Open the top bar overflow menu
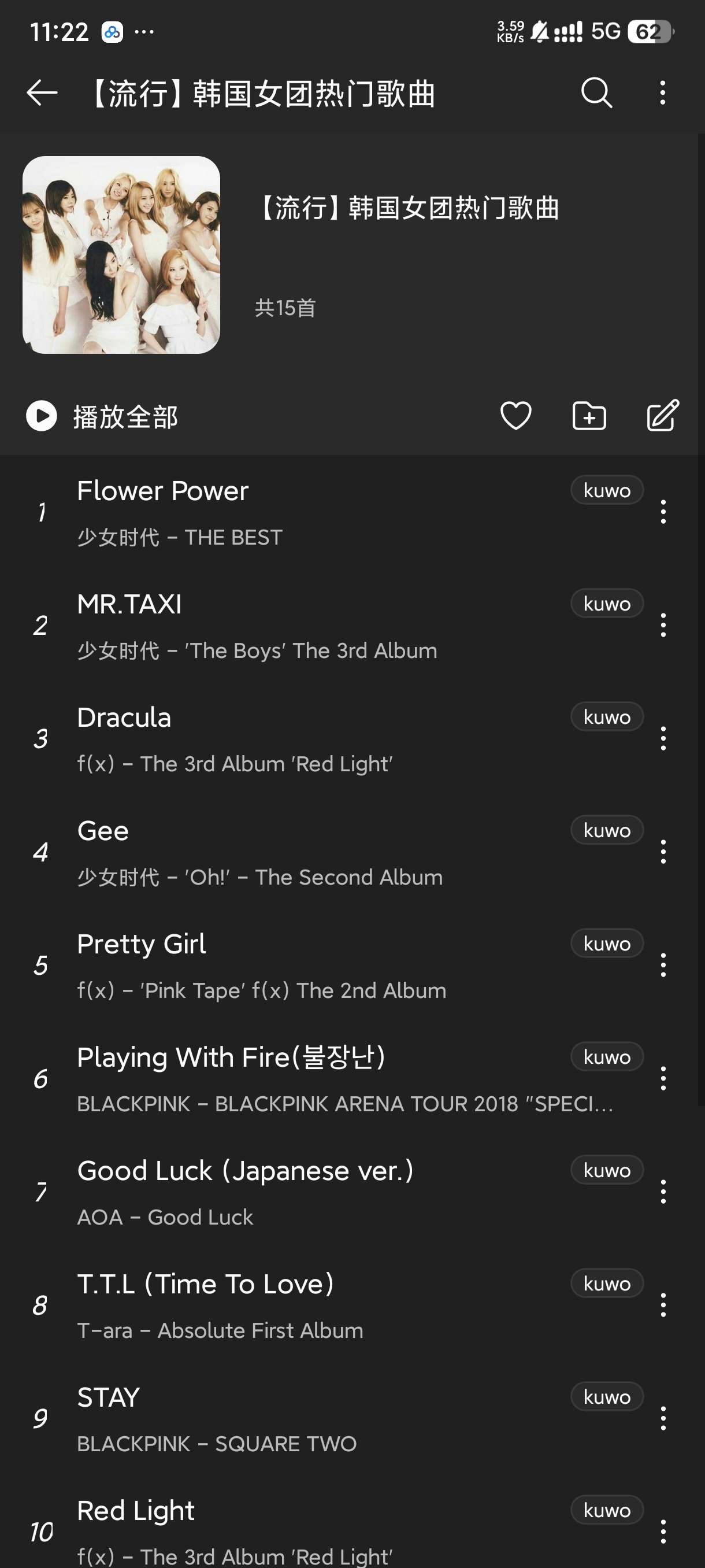705x1568 pixels. coord(662,93)
